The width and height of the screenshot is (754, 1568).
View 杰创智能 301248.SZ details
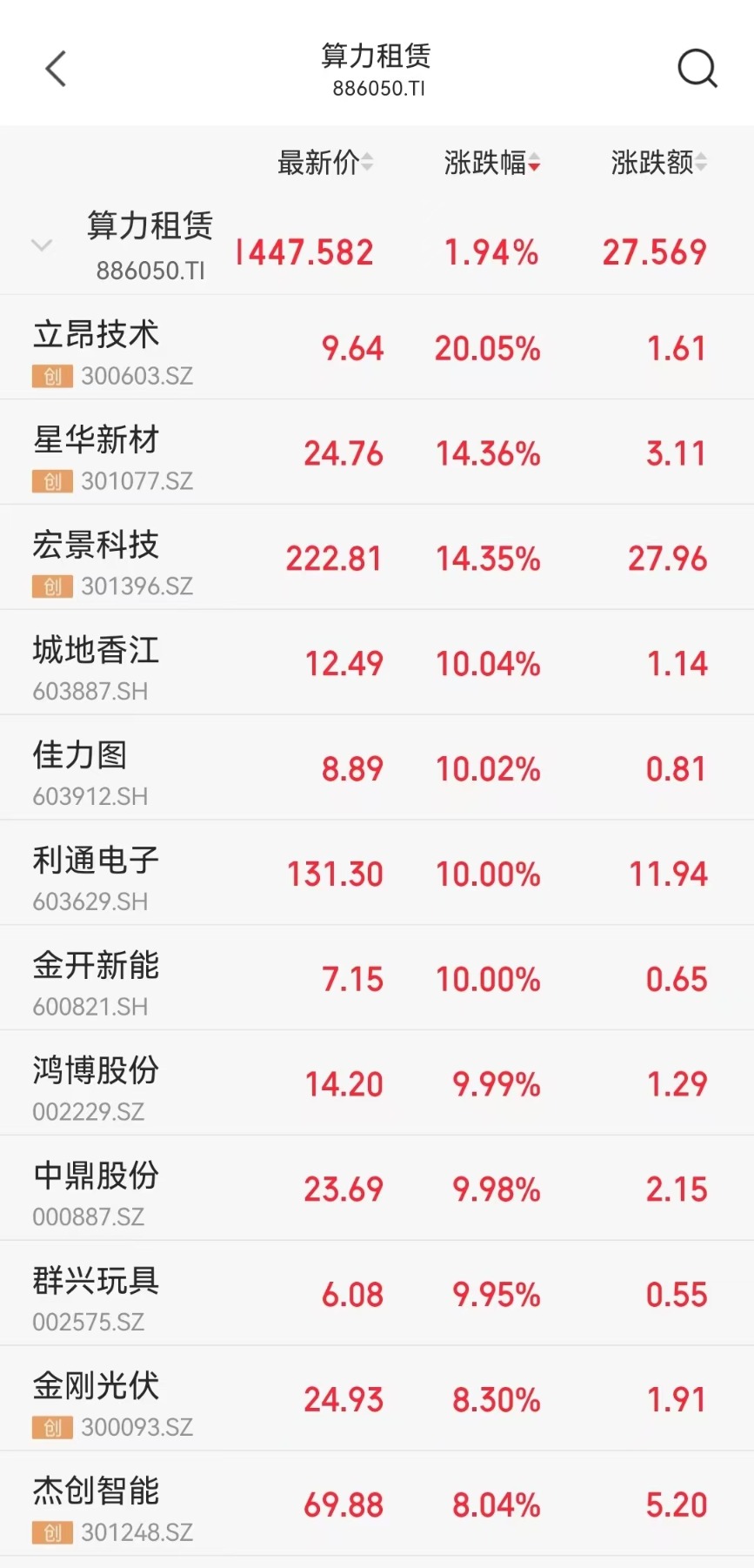377,1504
